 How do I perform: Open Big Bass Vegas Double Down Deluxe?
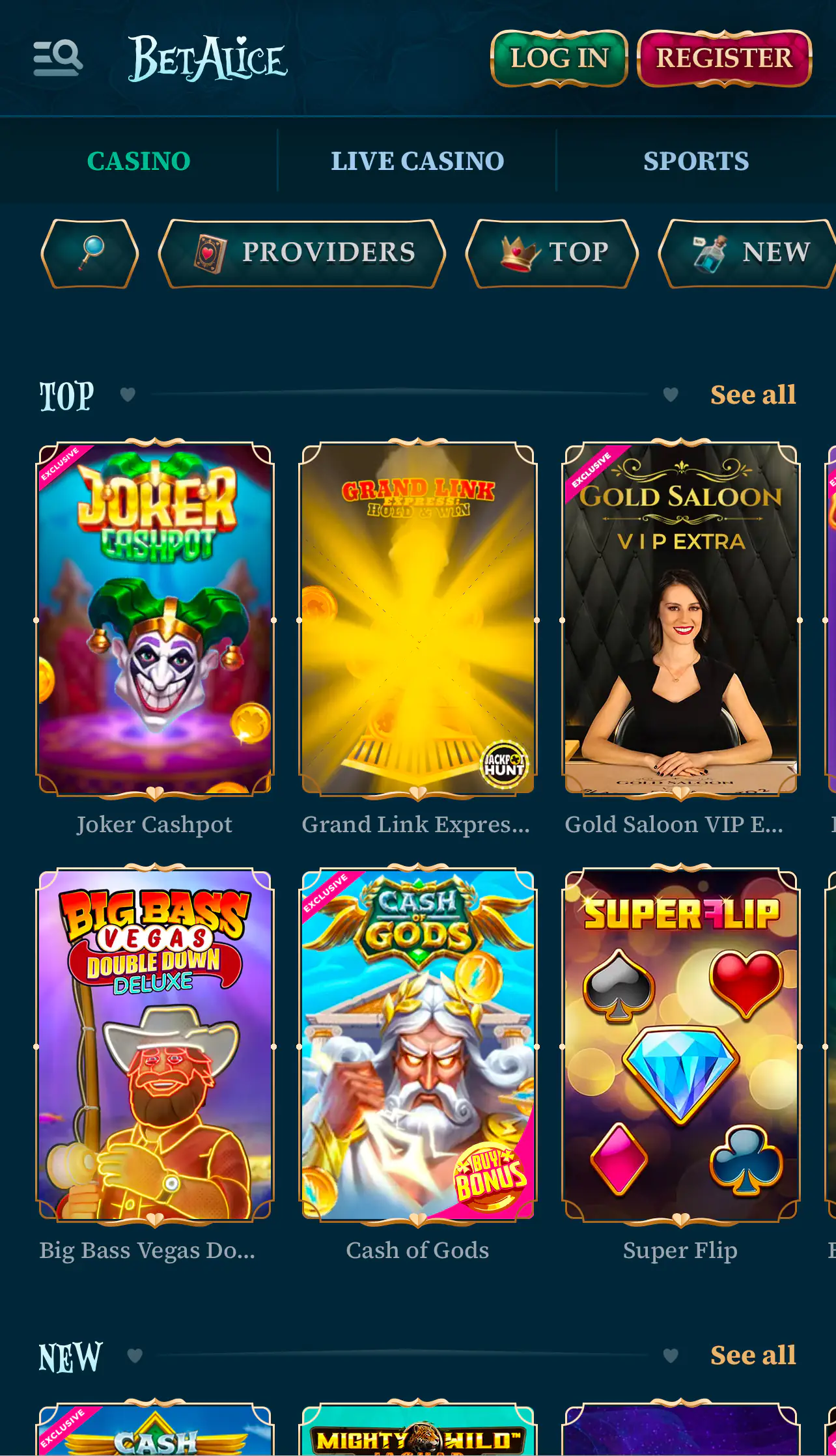[x=155, y=1044]
